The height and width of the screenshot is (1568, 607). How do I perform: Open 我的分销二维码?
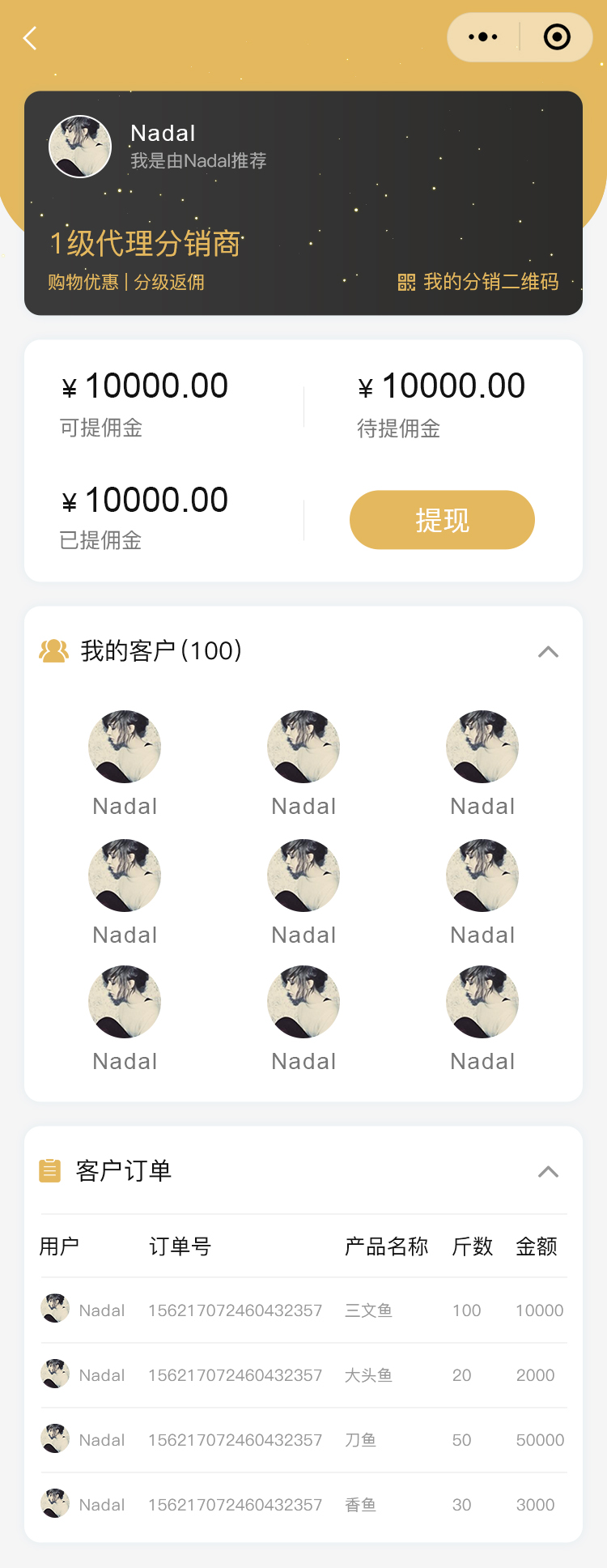(479, 282)
